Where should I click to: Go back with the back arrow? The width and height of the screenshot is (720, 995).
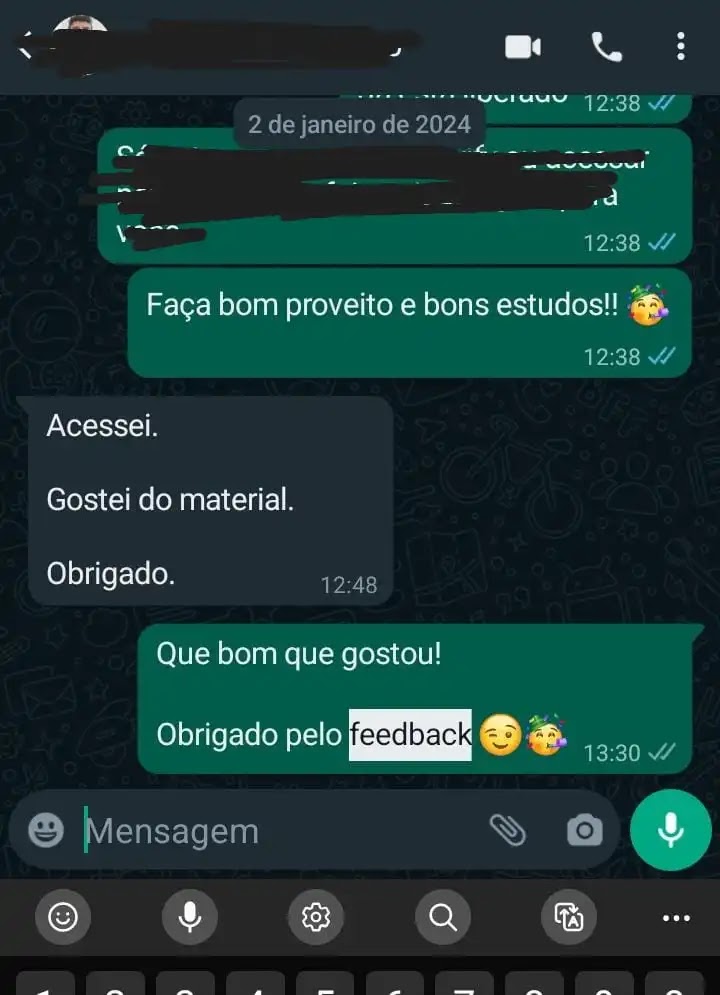[x=22, y=46]
